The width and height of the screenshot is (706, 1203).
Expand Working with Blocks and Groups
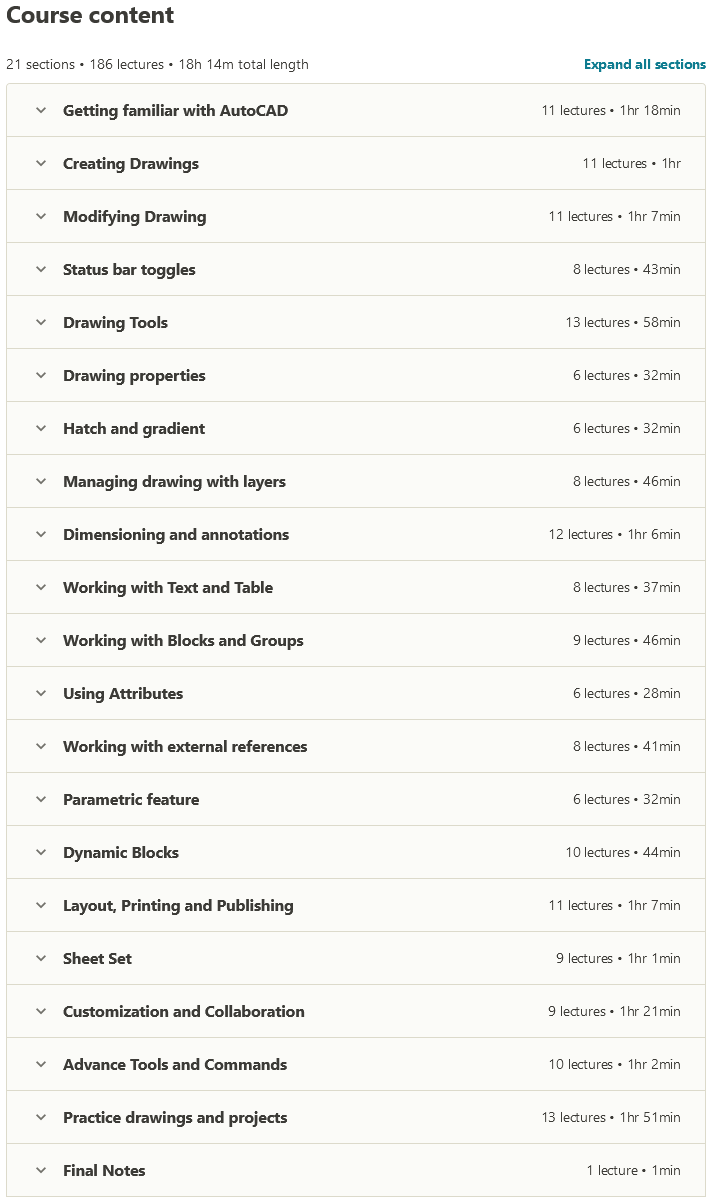(356, 640)
